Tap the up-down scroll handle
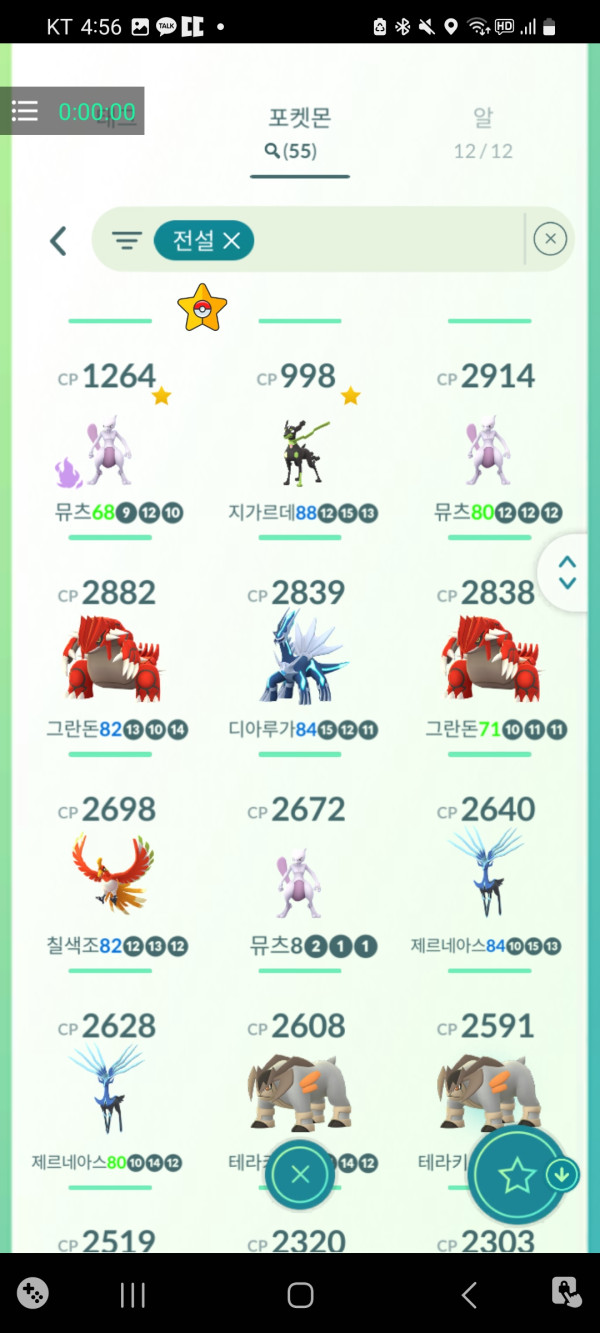Screen dimensions: 600x1333 (x=567, y=572)
